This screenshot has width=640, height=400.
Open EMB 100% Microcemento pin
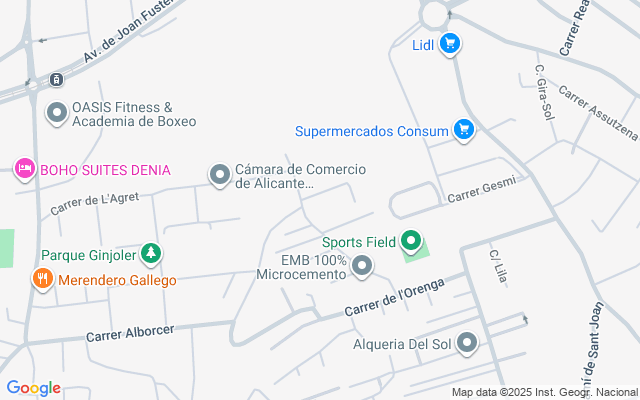pyautogui.click(x=362, y=266)
